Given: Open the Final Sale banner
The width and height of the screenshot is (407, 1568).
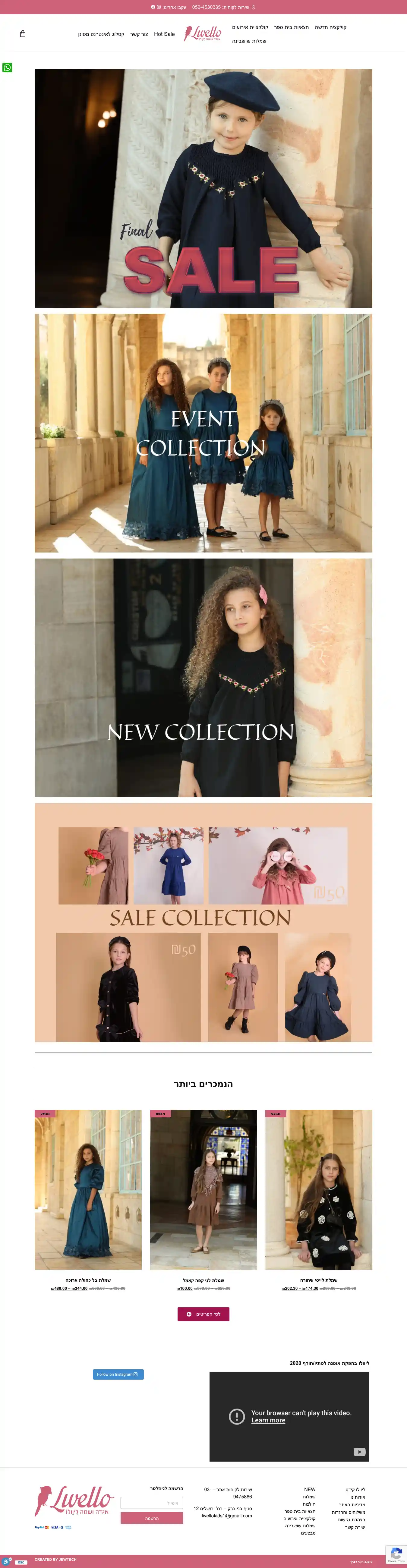Looking at the screenshot, I should click(203, 188).
